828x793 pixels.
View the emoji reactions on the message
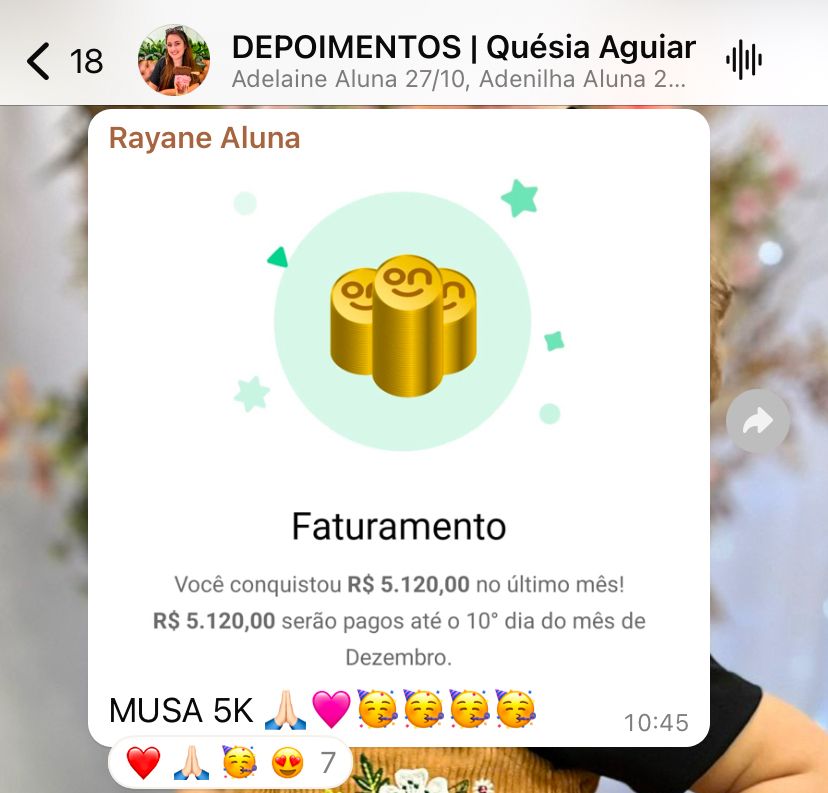point(230,764)
